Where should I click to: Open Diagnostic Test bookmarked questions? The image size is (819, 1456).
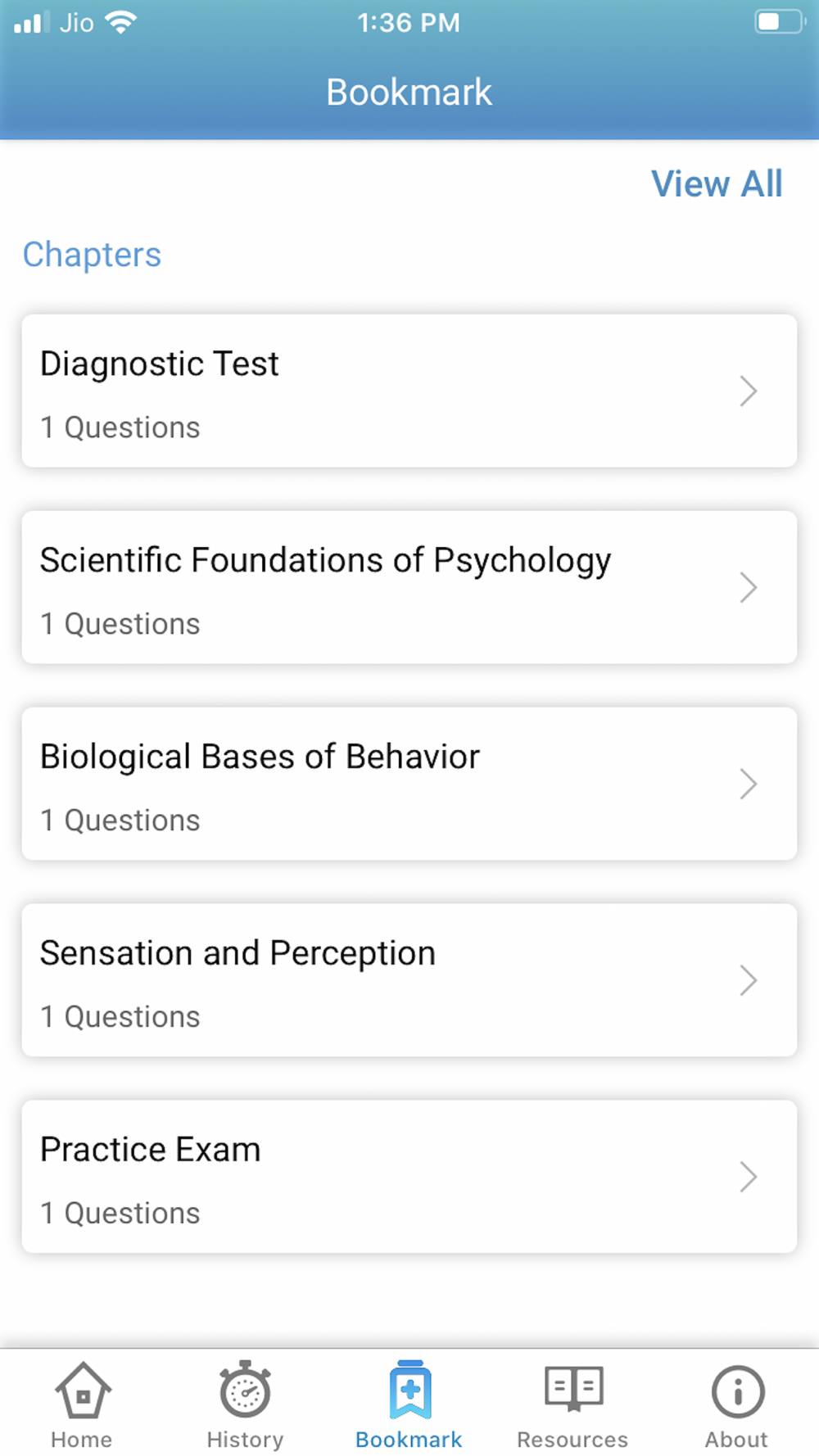click(409, 391)
